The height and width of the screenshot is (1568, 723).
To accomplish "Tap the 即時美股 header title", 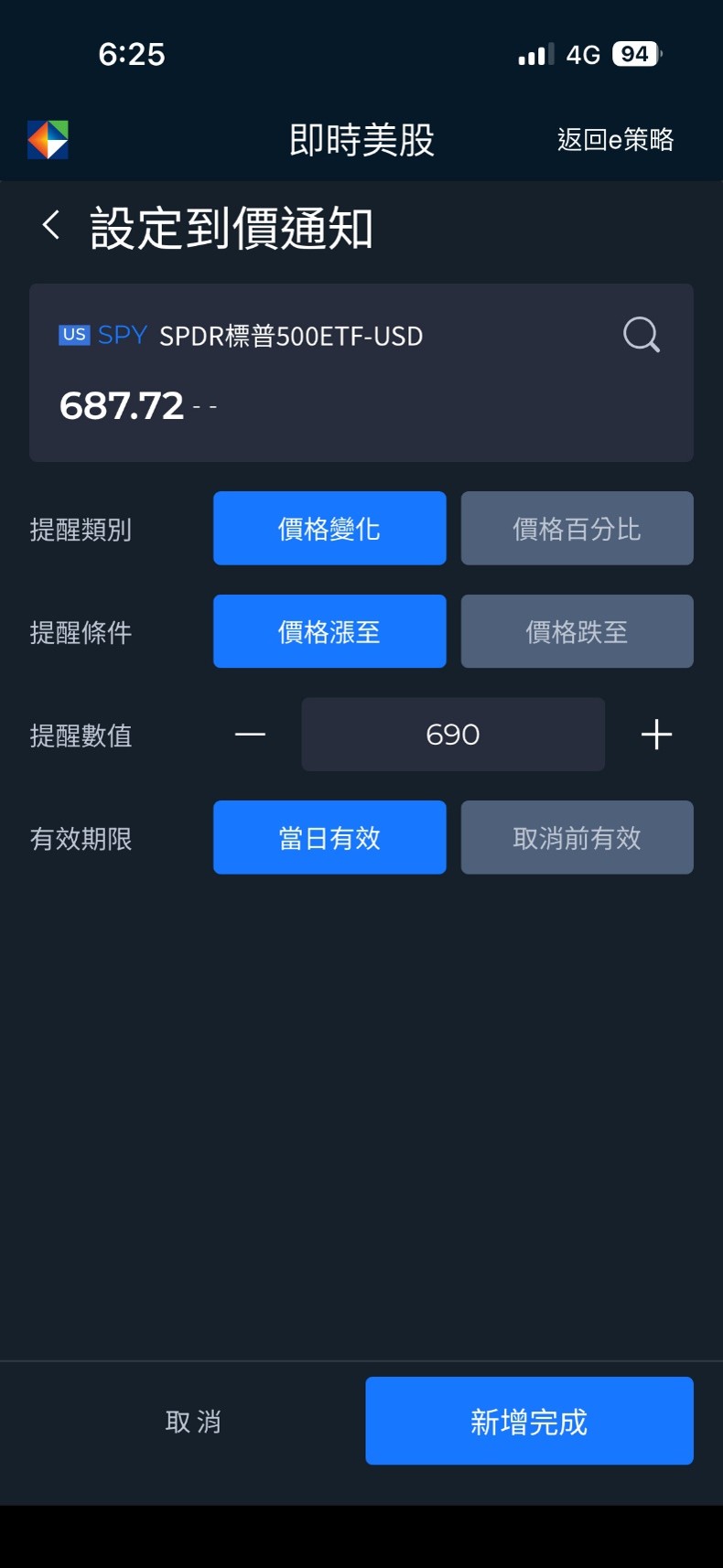I will 361,140.
